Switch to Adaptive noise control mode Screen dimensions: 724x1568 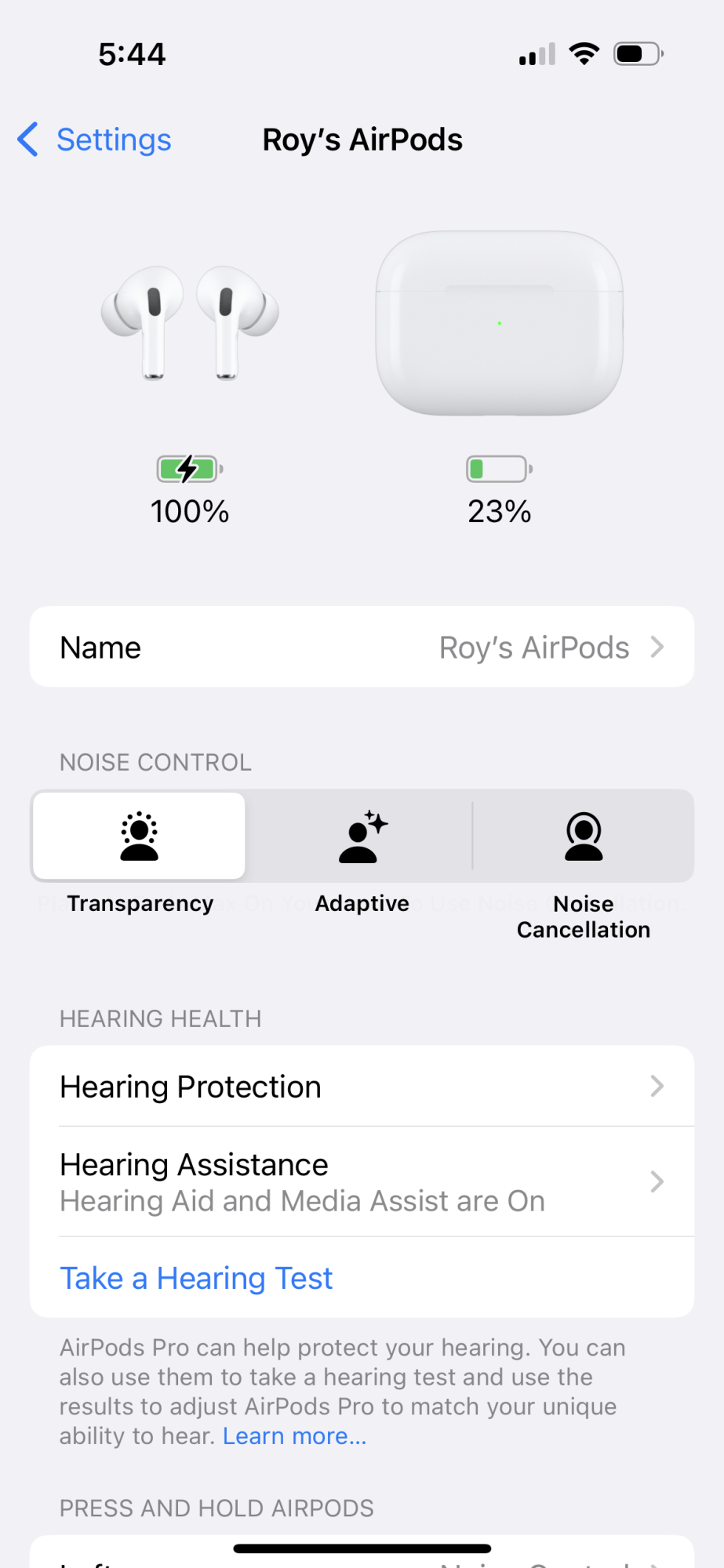point(362,837)
